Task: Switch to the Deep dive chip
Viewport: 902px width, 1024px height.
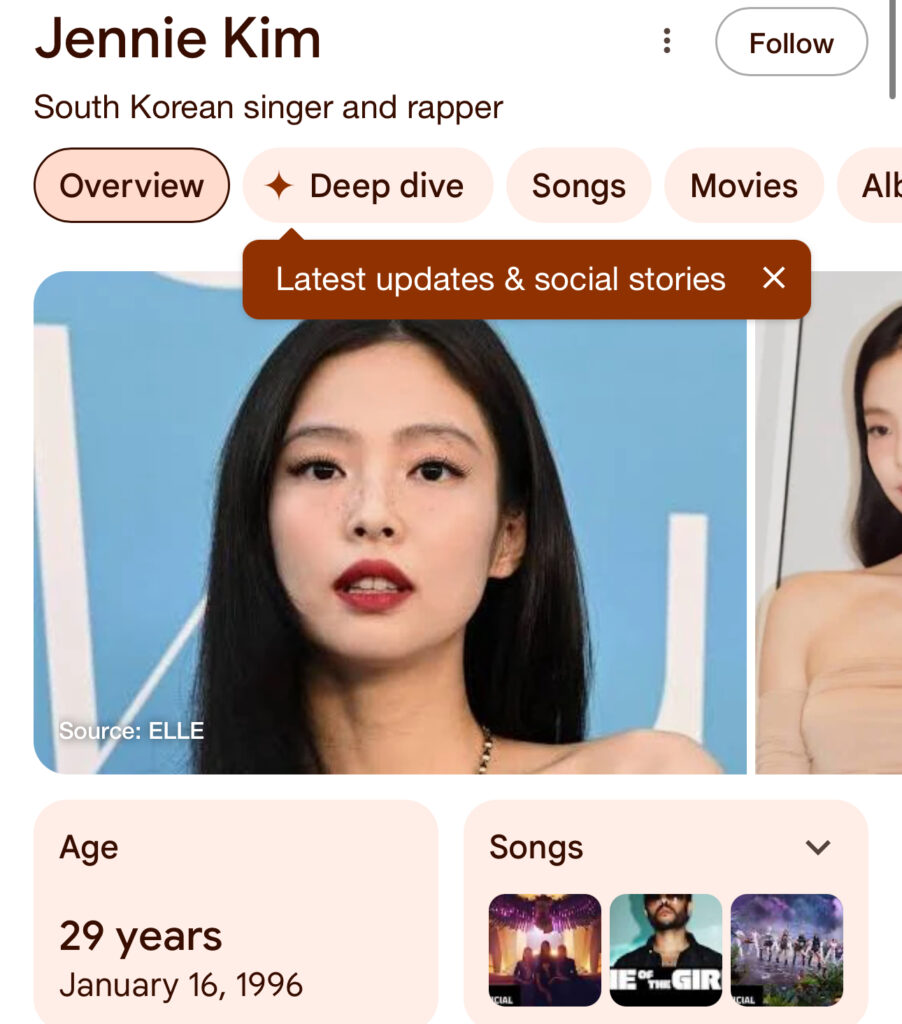Action: pos(367,186)
